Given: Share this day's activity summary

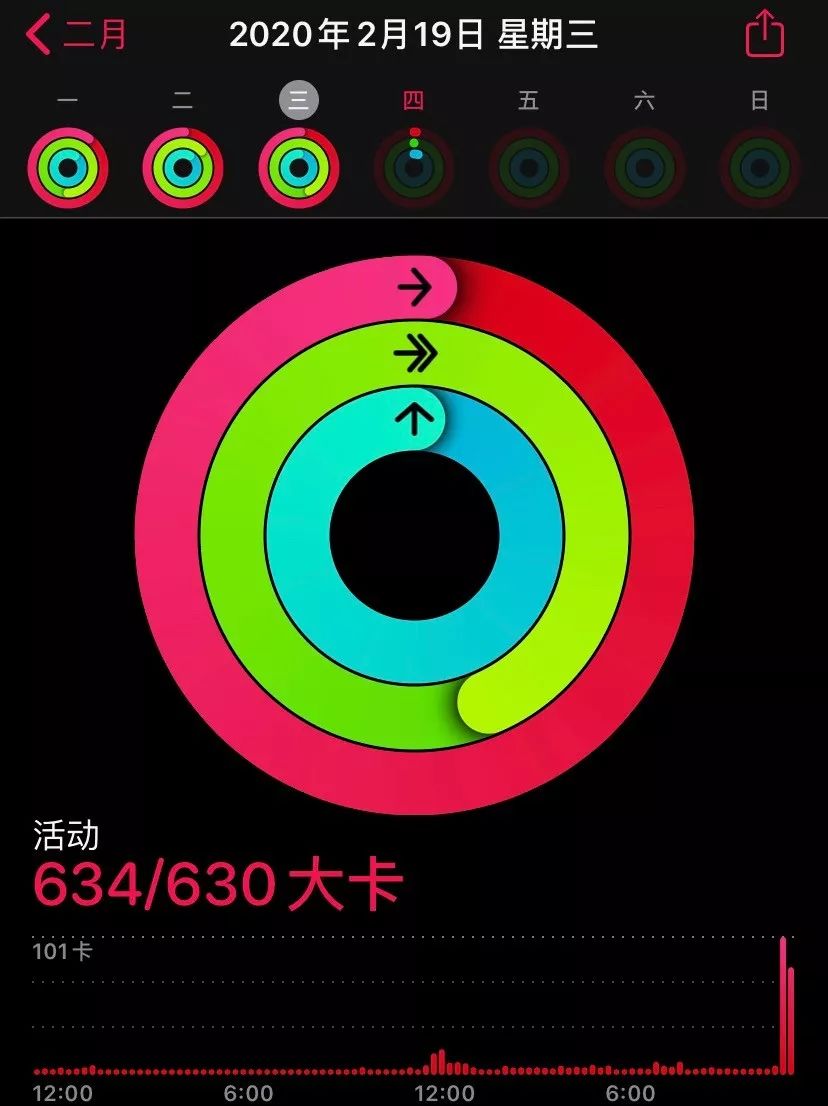Looking at the screenshot, I should [x=764, y=35].
